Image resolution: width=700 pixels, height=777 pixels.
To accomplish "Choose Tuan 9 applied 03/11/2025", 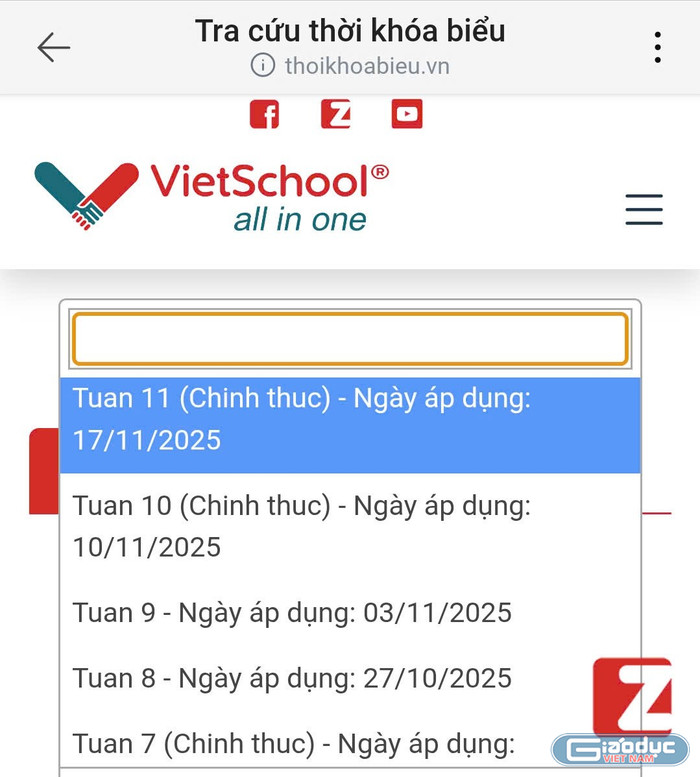I will (292, 612).
